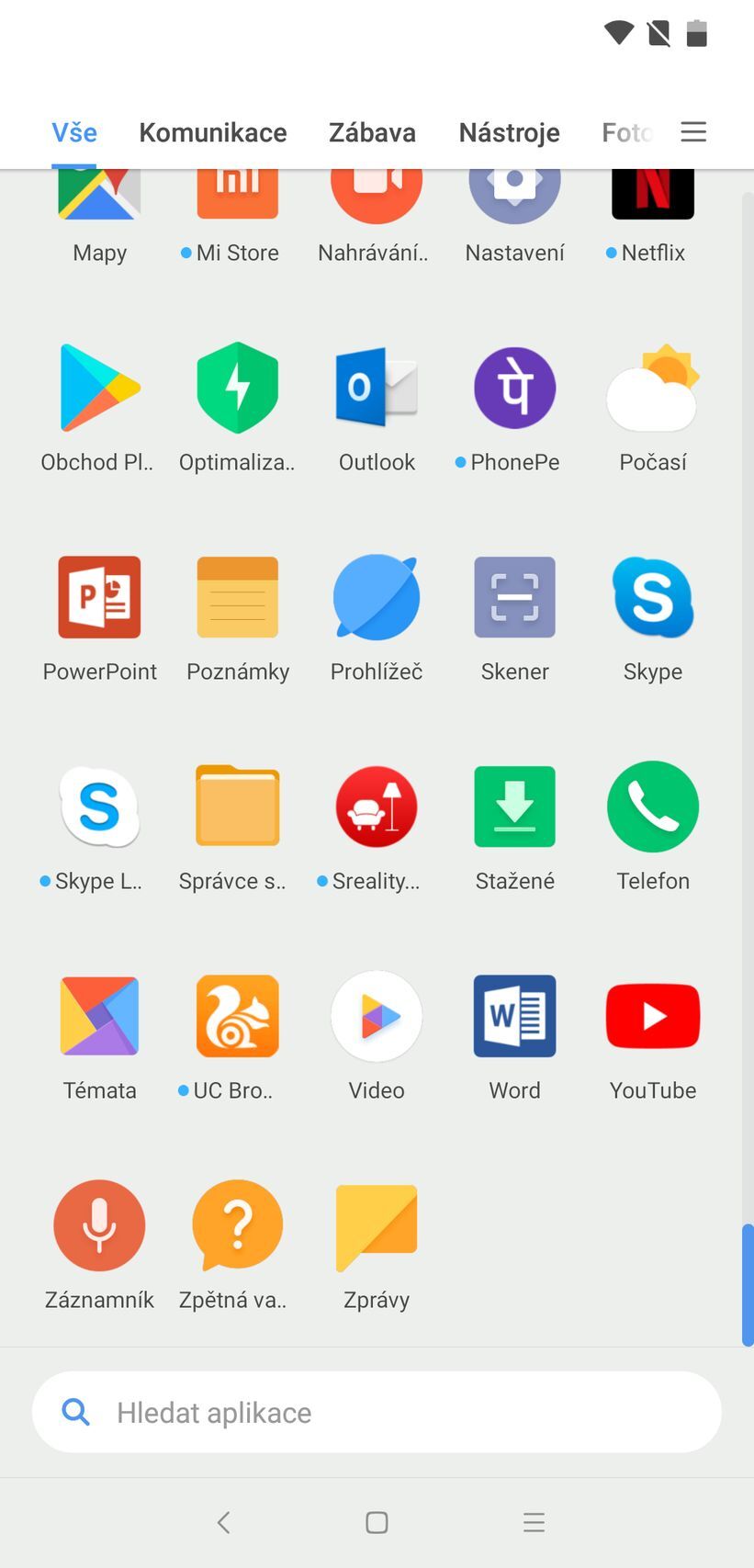Viewport: 754px width, 1568px height.
Task: Open the Skener app
Action: [x=514, y=597]
